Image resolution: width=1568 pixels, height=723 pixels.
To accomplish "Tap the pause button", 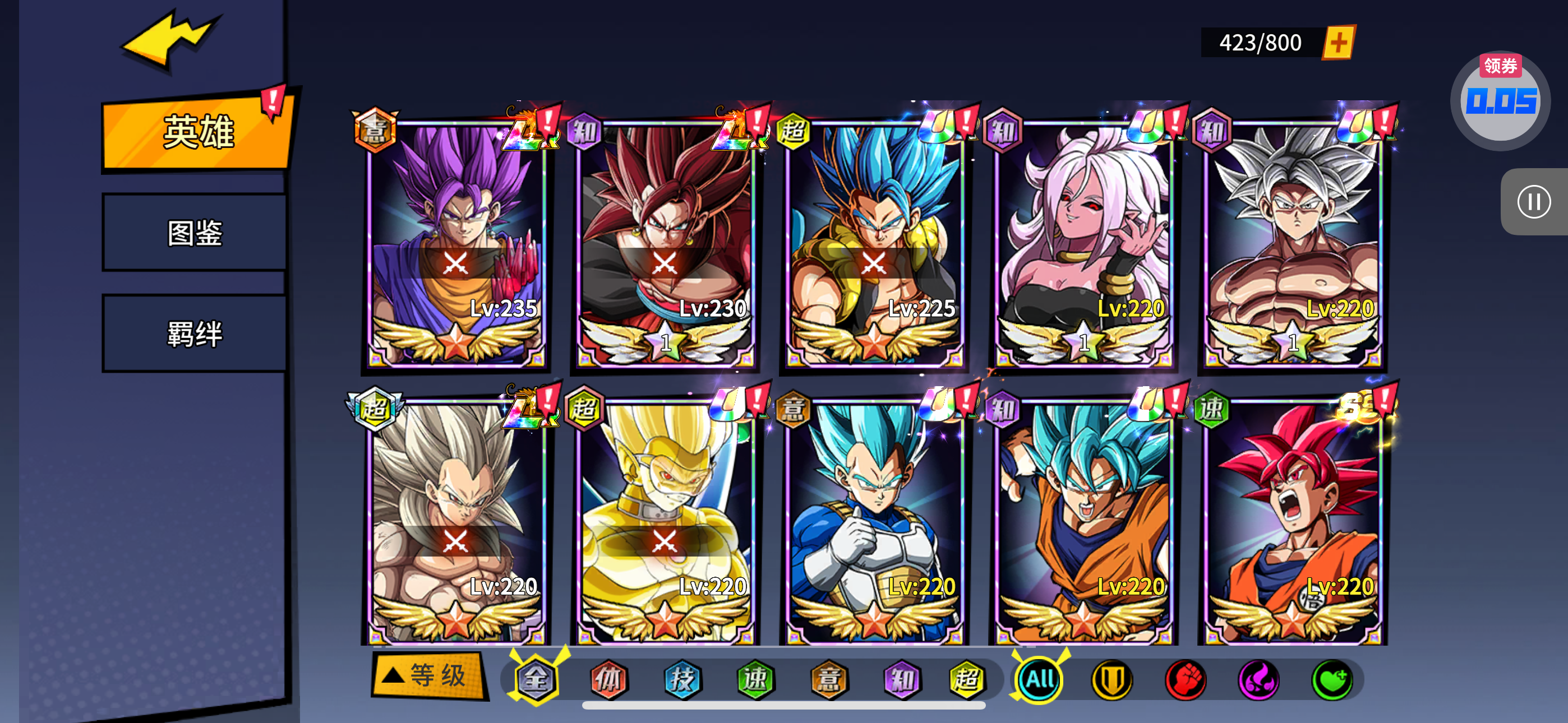I will click(1533, 201).
